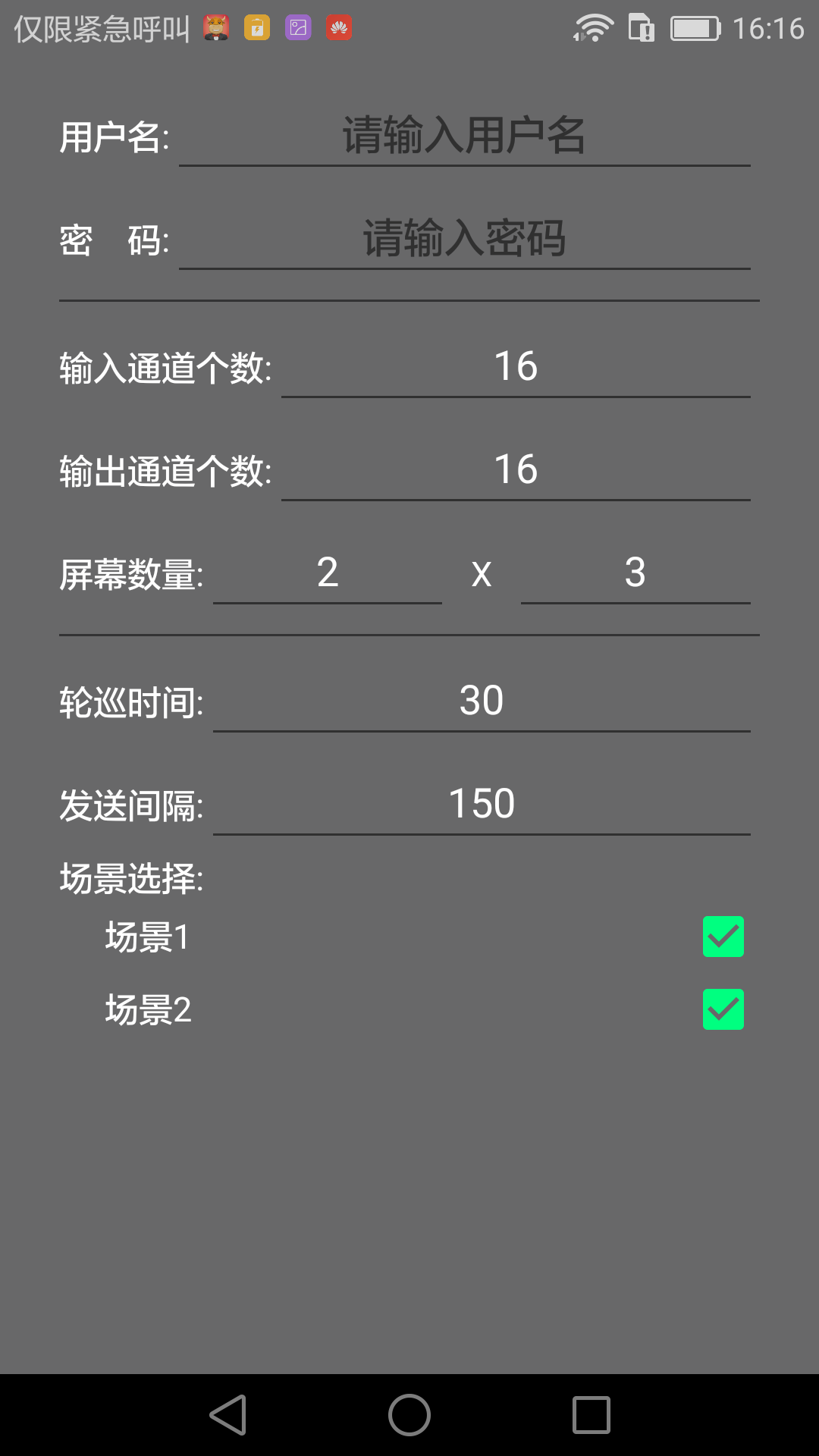This screenshot has height=1456, width=819.
Task: Edit the patrol time field showing 30
Action: pyautogui.click(x=482, y=701)
